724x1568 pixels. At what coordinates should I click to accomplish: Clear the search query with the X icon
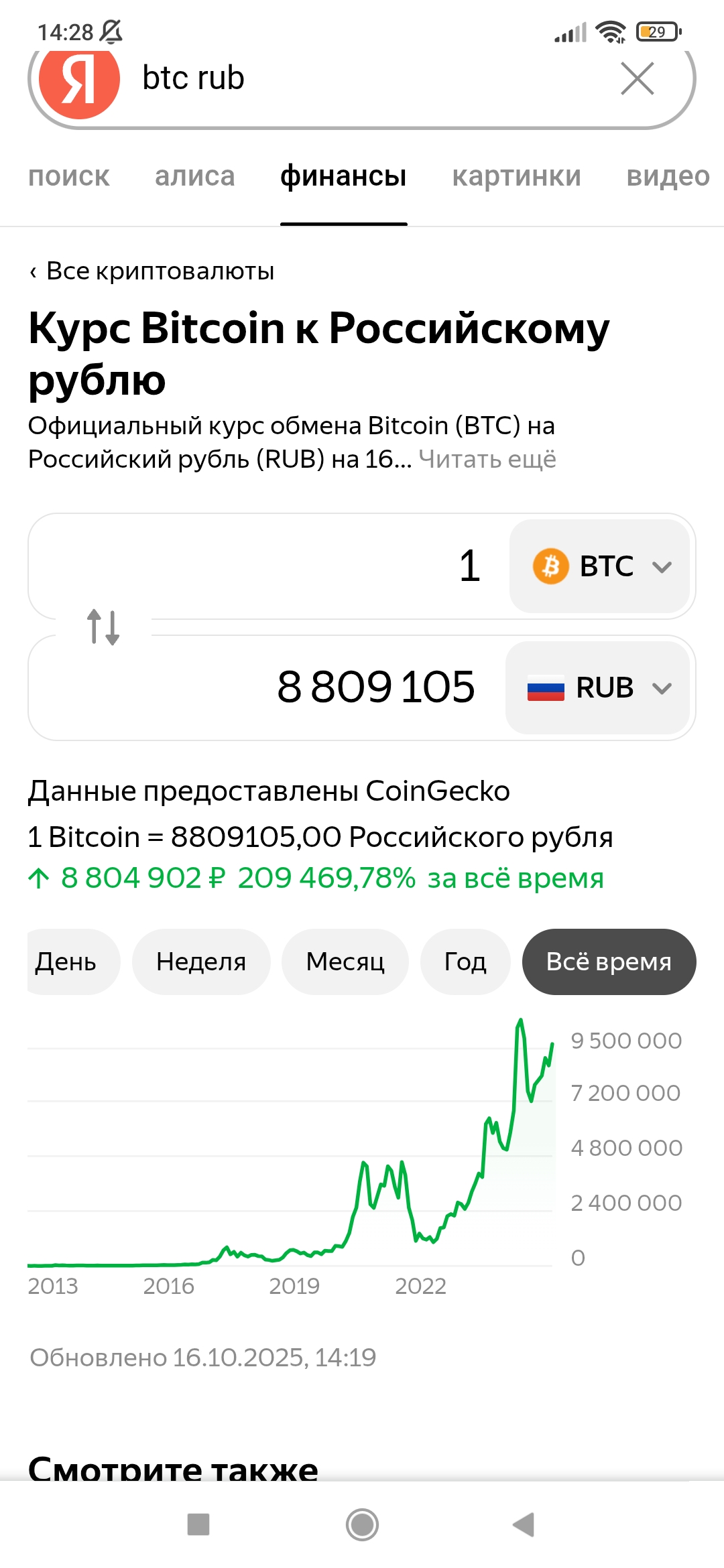coord(637,79)
